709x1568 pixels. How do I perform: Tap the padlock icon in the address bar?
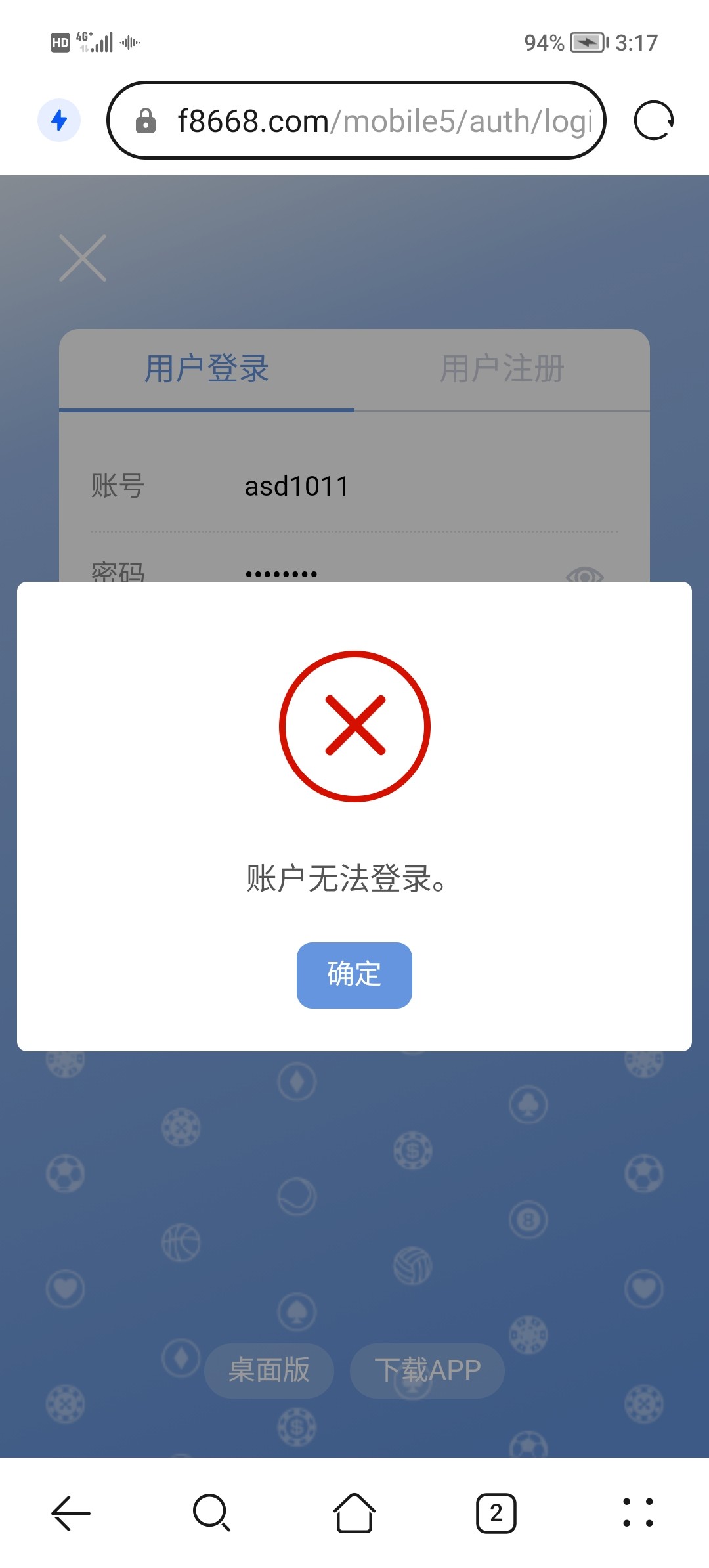click(146, 120)
